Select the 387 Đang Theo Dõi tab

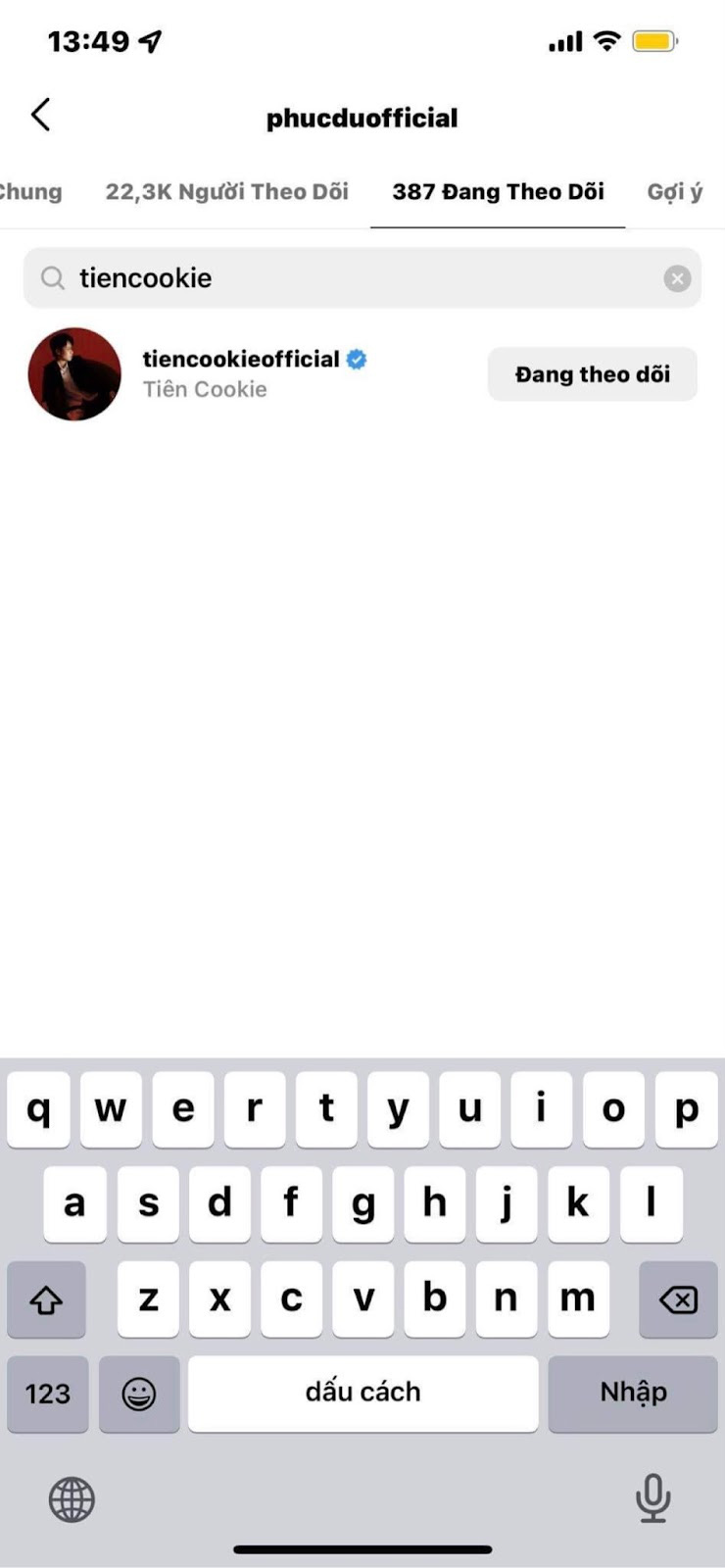498,192
